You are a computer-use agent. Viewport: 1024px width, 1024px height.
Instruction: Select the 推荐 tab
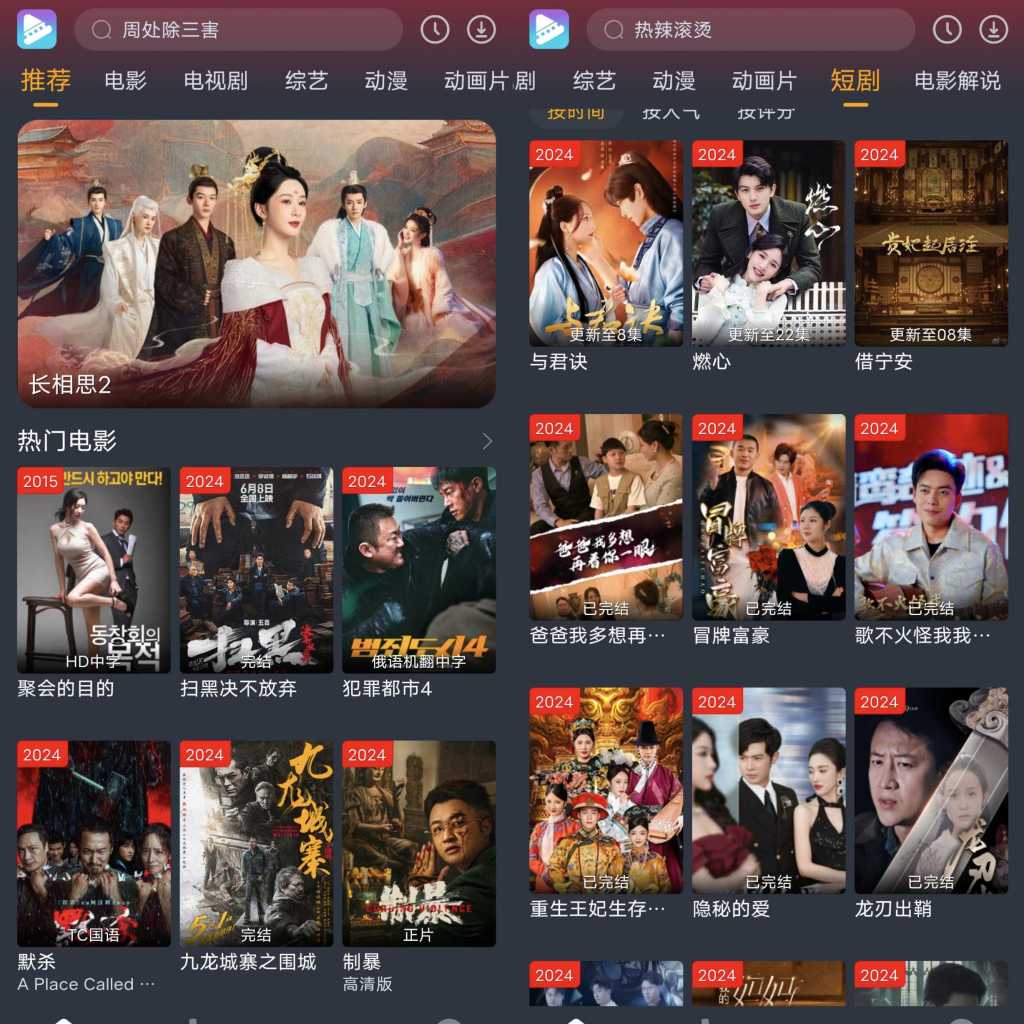45,81
